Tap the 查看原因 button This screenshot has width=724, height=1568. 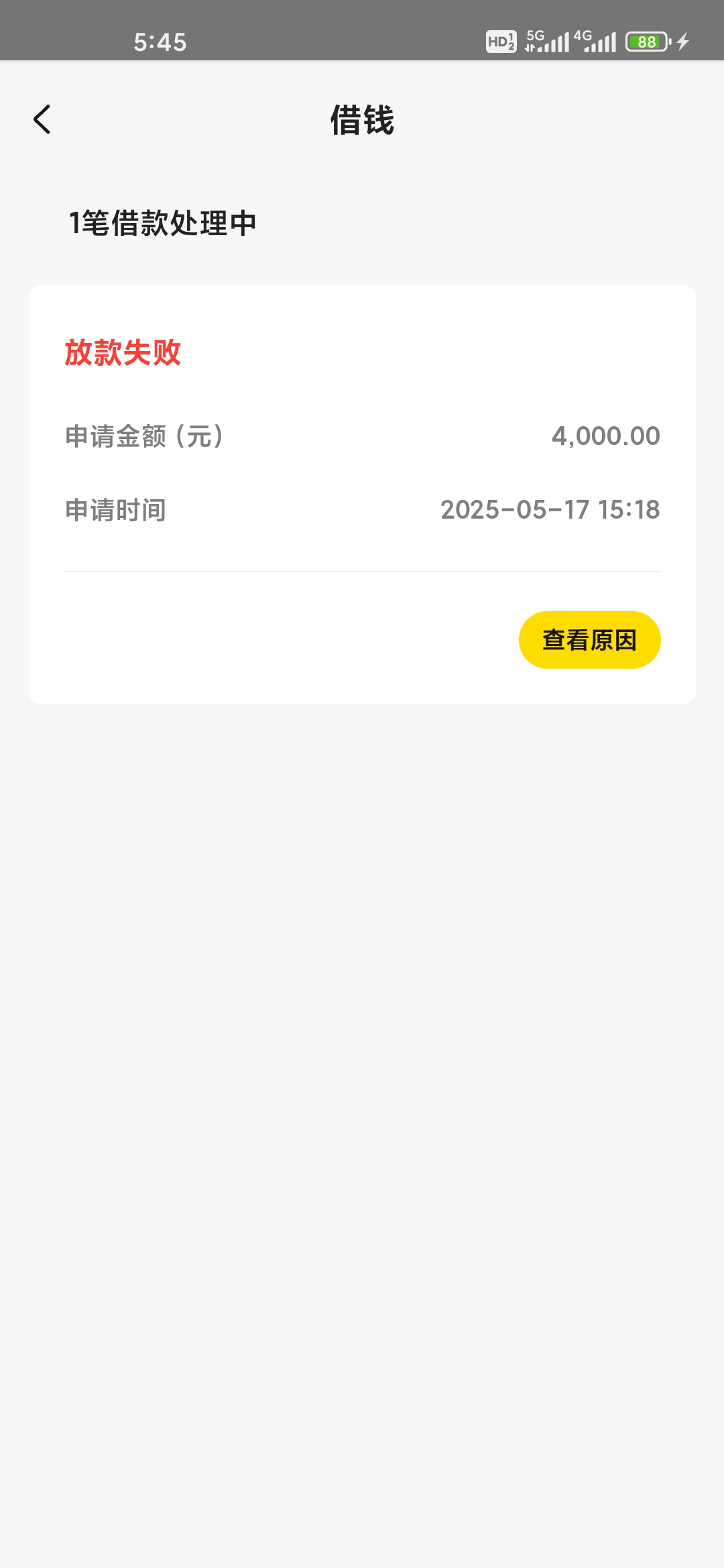(x=589, y=639)
